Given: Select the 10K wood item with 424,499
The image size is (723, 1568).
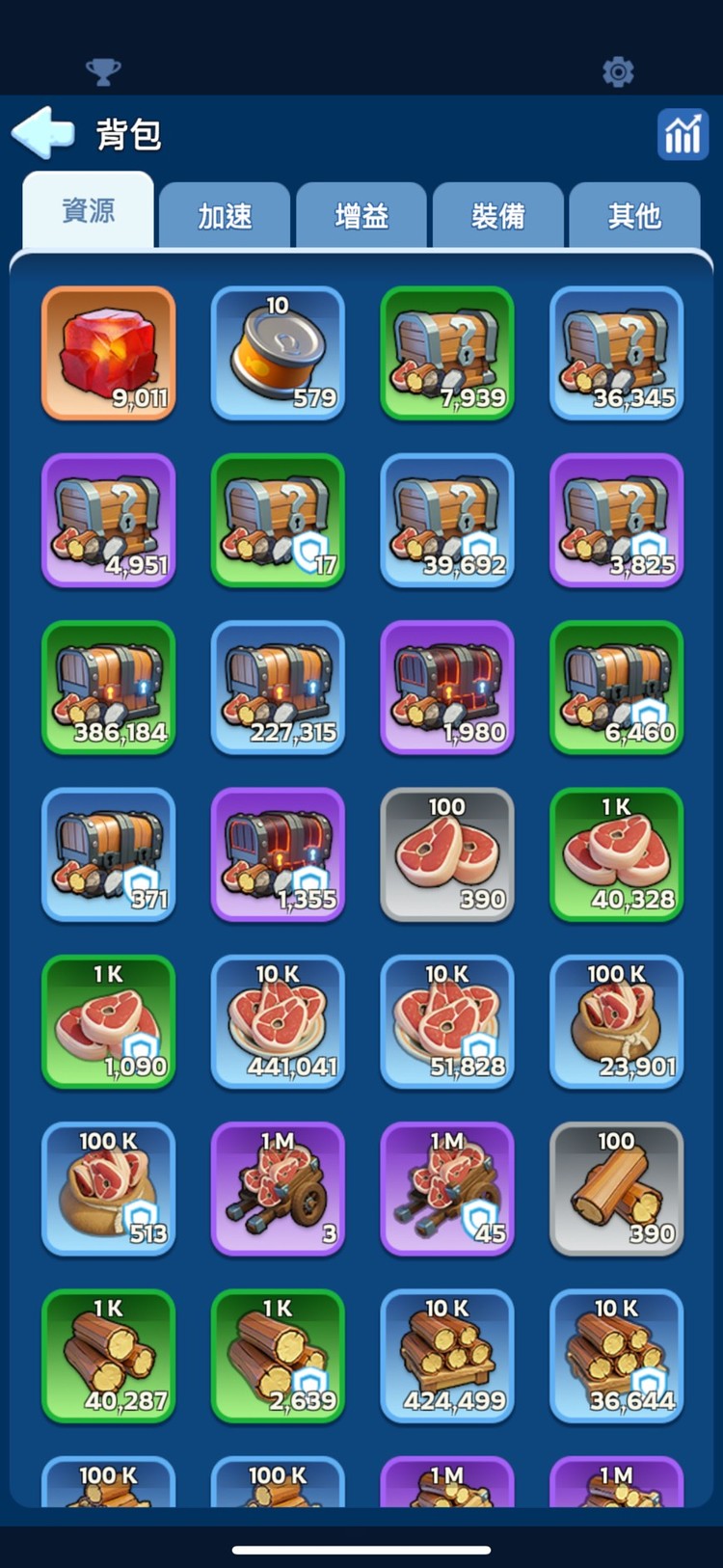Looking at the screenshot, I should tap(447, 1357).
